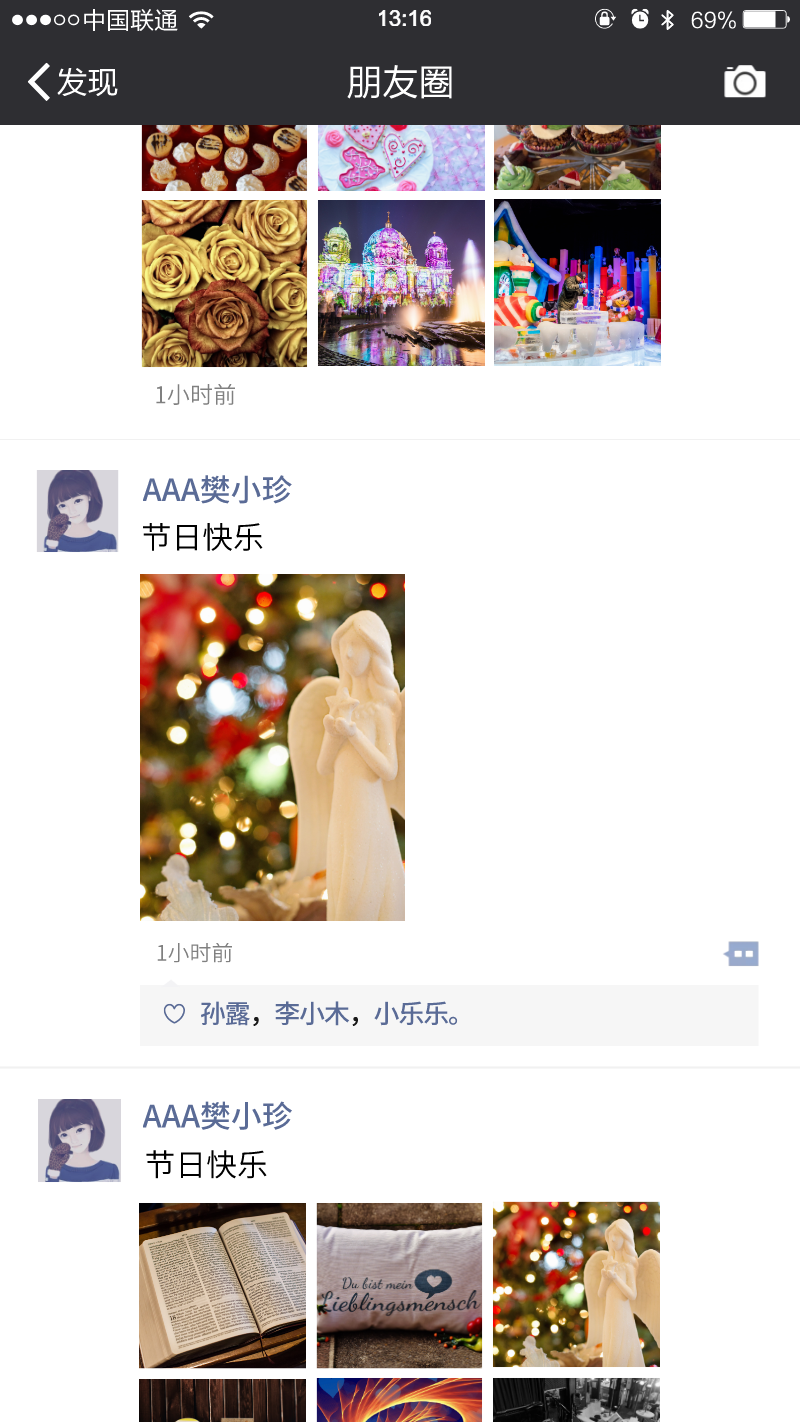Open the open Bible photo

tap(222, 1285)
